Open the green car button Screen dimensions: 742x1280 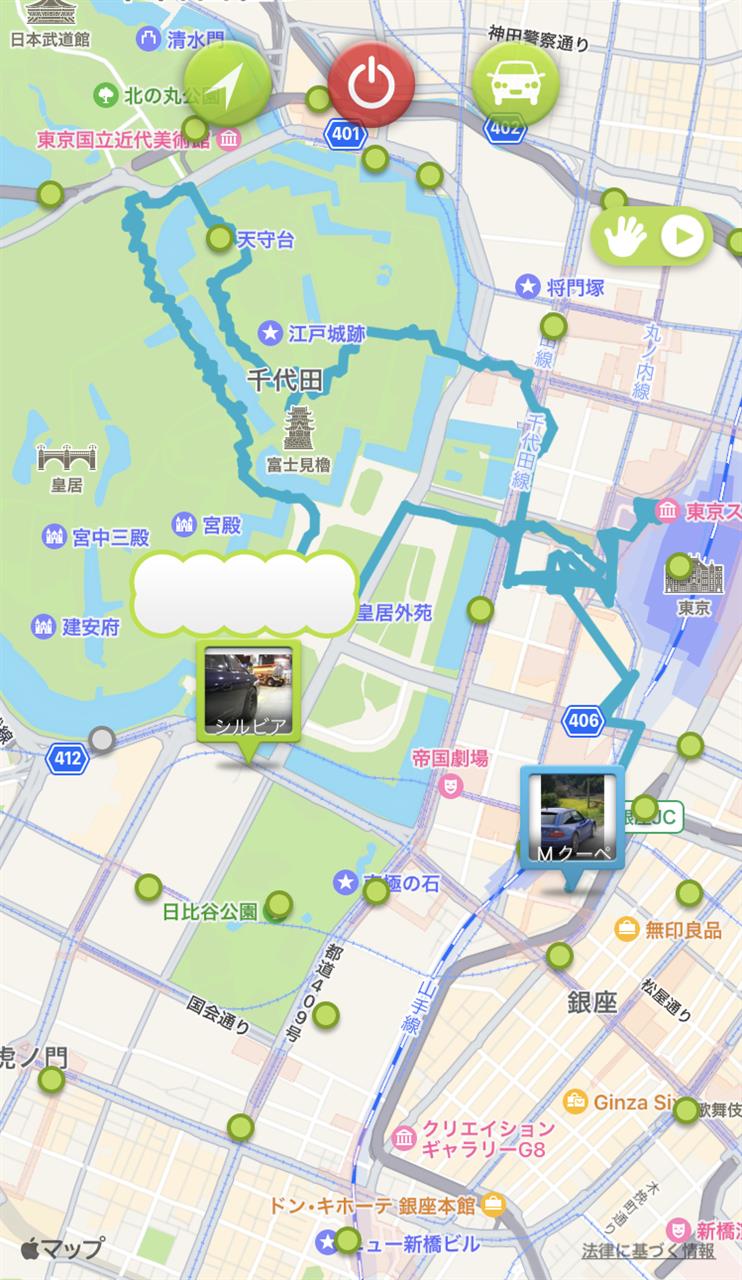pos(515,85)
